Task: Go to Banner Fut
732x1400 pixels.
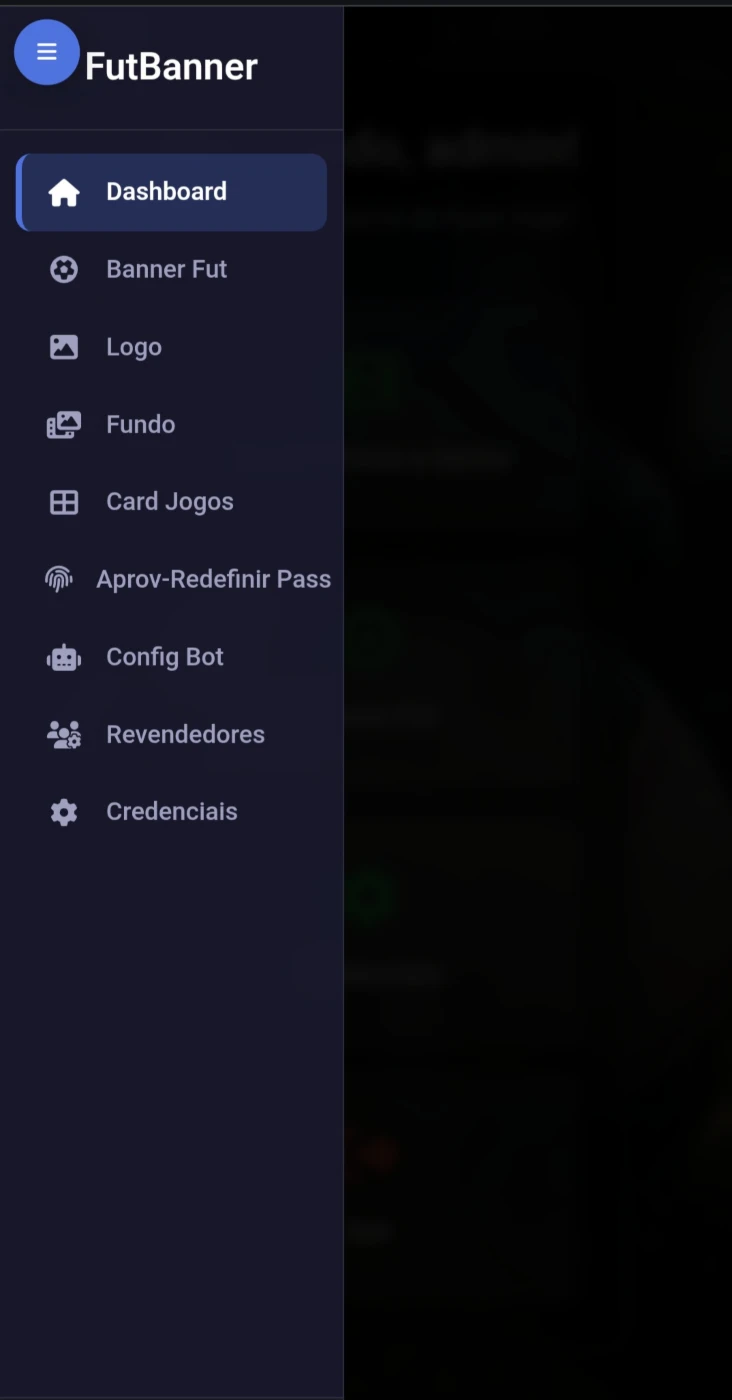Action: coord(171,269)
